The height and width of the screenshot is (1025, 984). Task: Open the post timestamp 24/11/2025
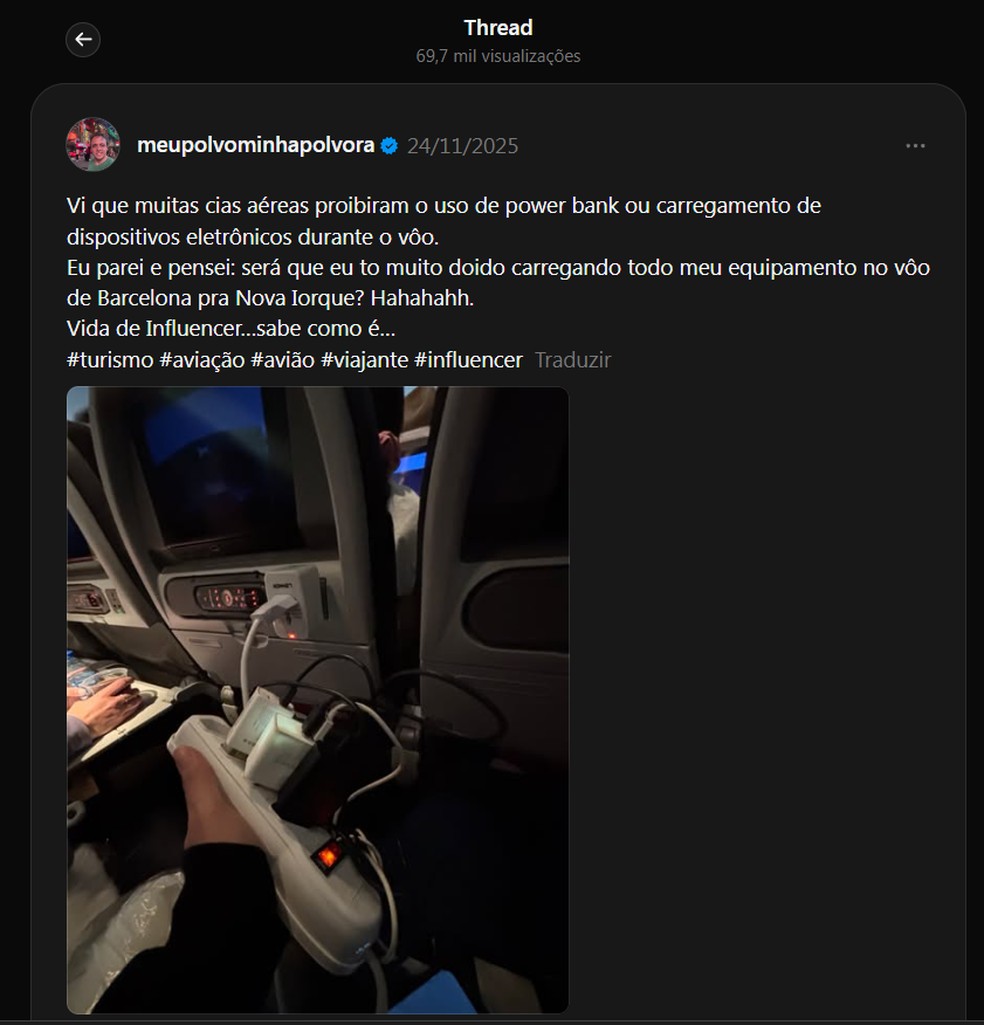[x=462, y=144]
